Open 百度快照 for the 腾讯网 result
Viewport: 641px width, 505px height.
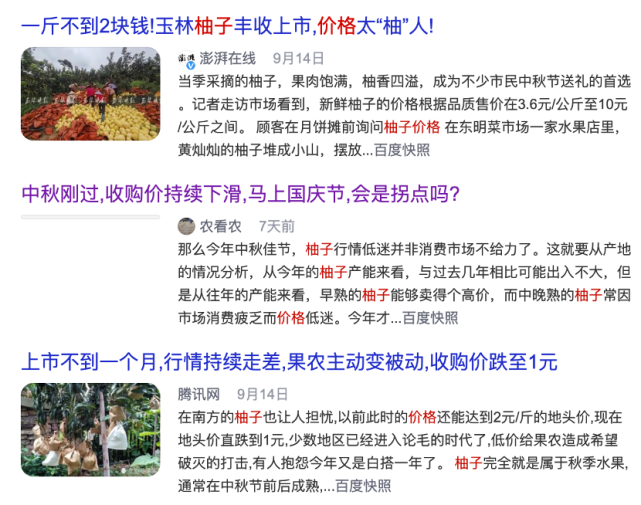[x=363, y=486]
